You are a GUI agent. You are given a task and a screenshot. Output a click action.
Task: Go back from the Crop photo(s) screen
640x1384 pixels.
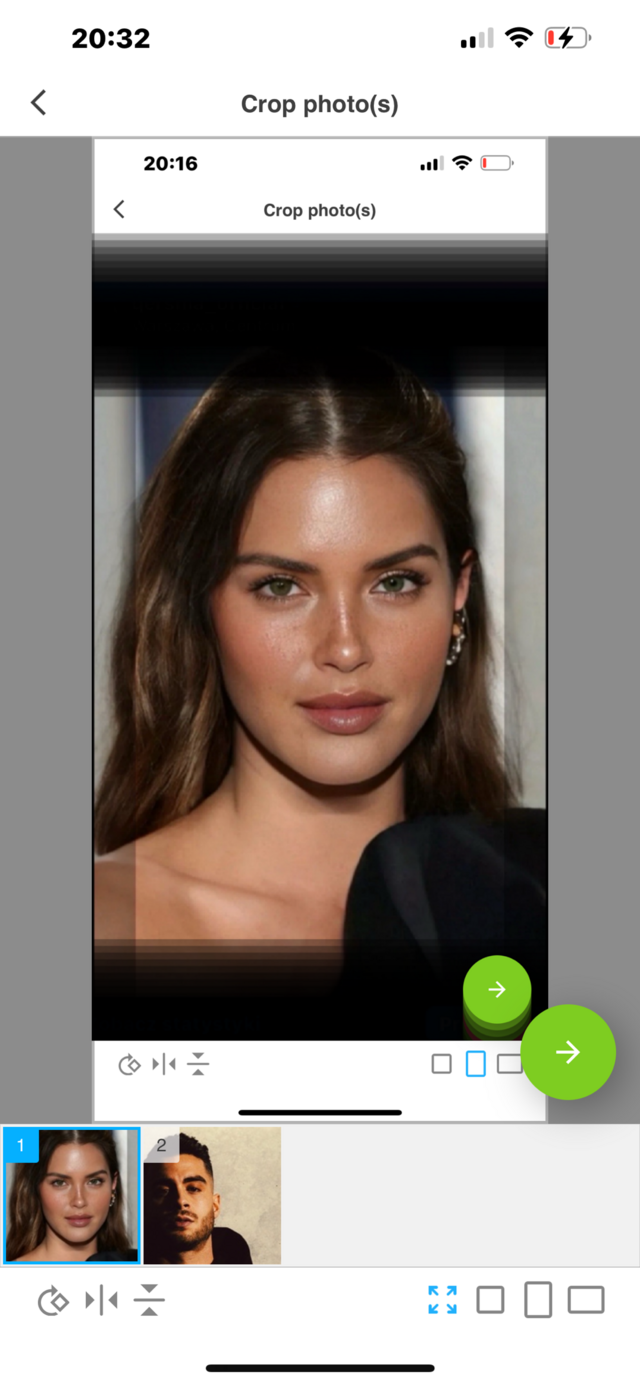[39, 102]
